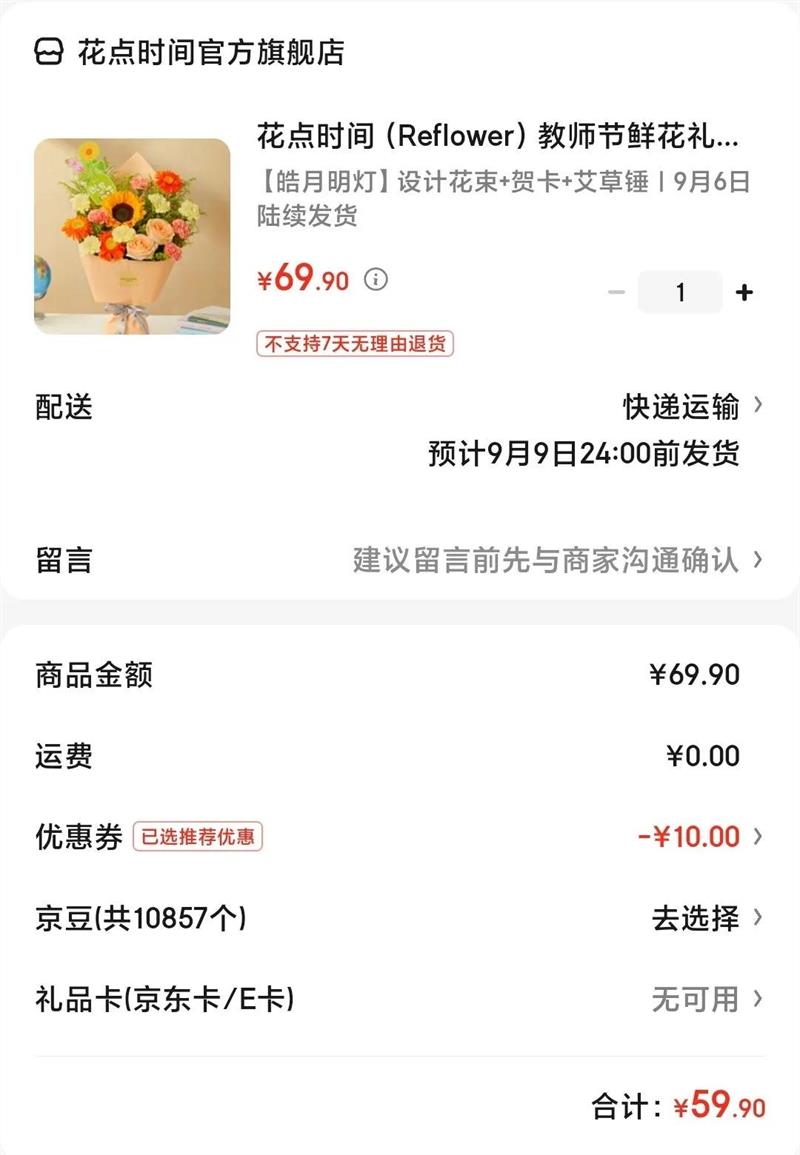The height and width of the screenshot is (1155, 800).
Task: Increase the quantity with the plus button
Action: pos(744,292)
